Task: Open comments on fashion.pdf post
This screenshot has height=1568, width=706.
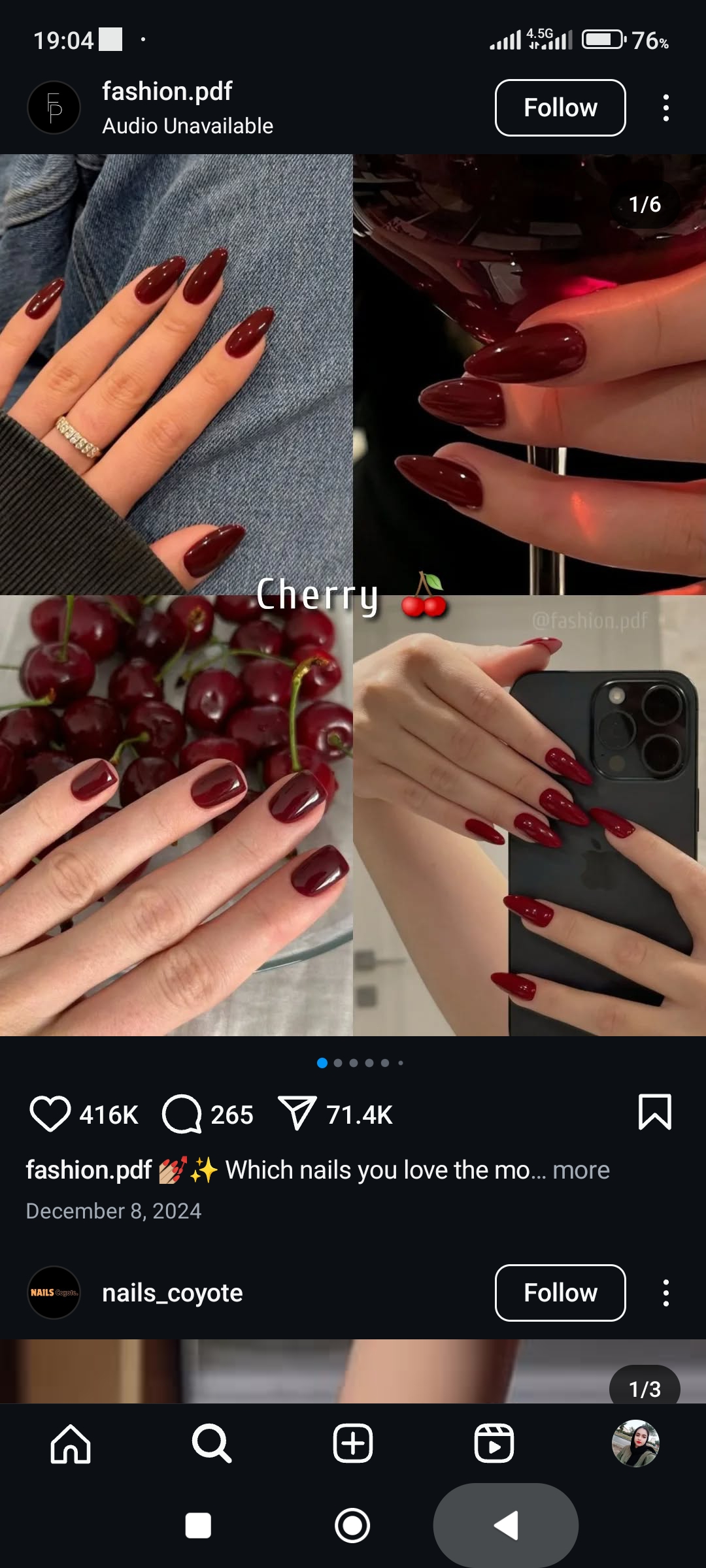Action: coord(182,1113)
